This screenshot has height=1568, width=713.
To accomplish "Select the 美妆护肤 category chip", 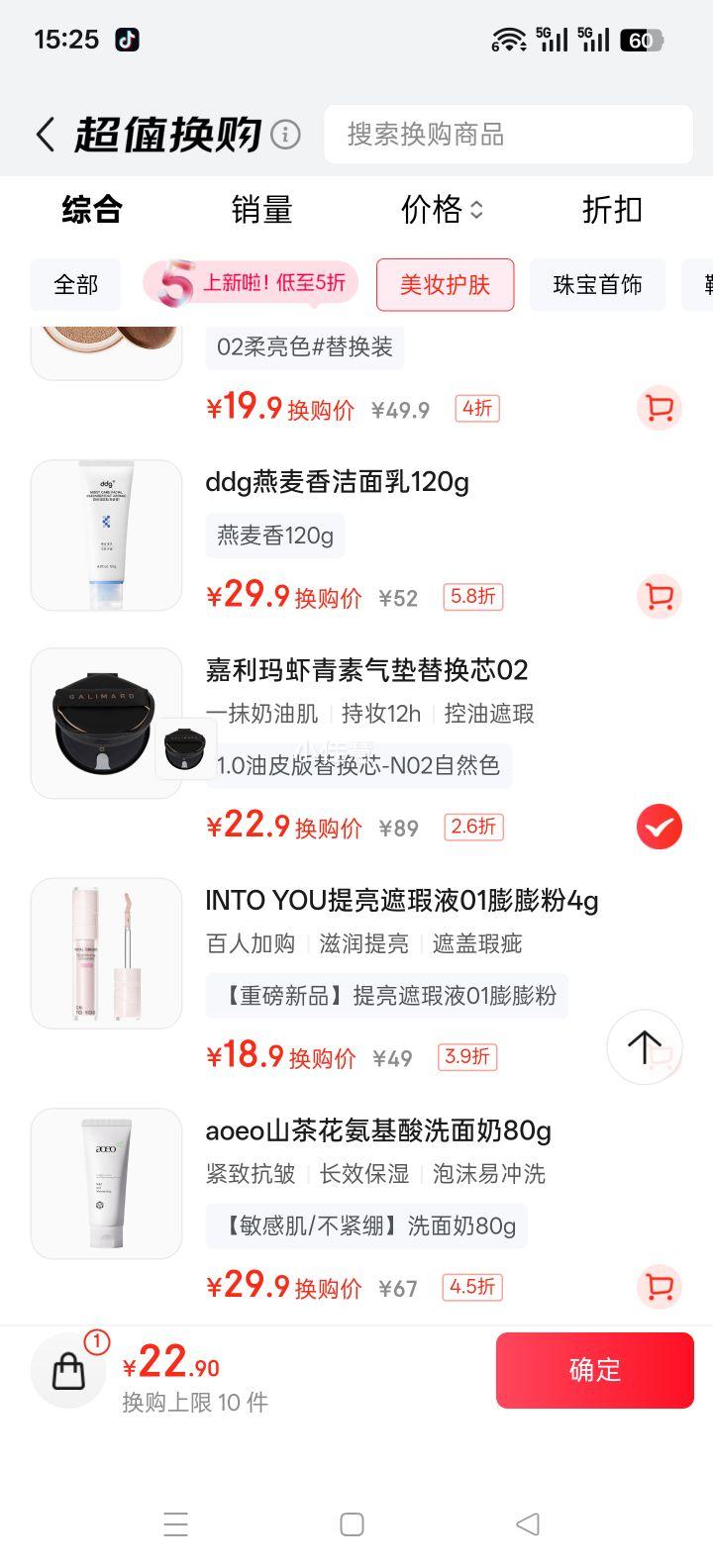I will point(445,285).
